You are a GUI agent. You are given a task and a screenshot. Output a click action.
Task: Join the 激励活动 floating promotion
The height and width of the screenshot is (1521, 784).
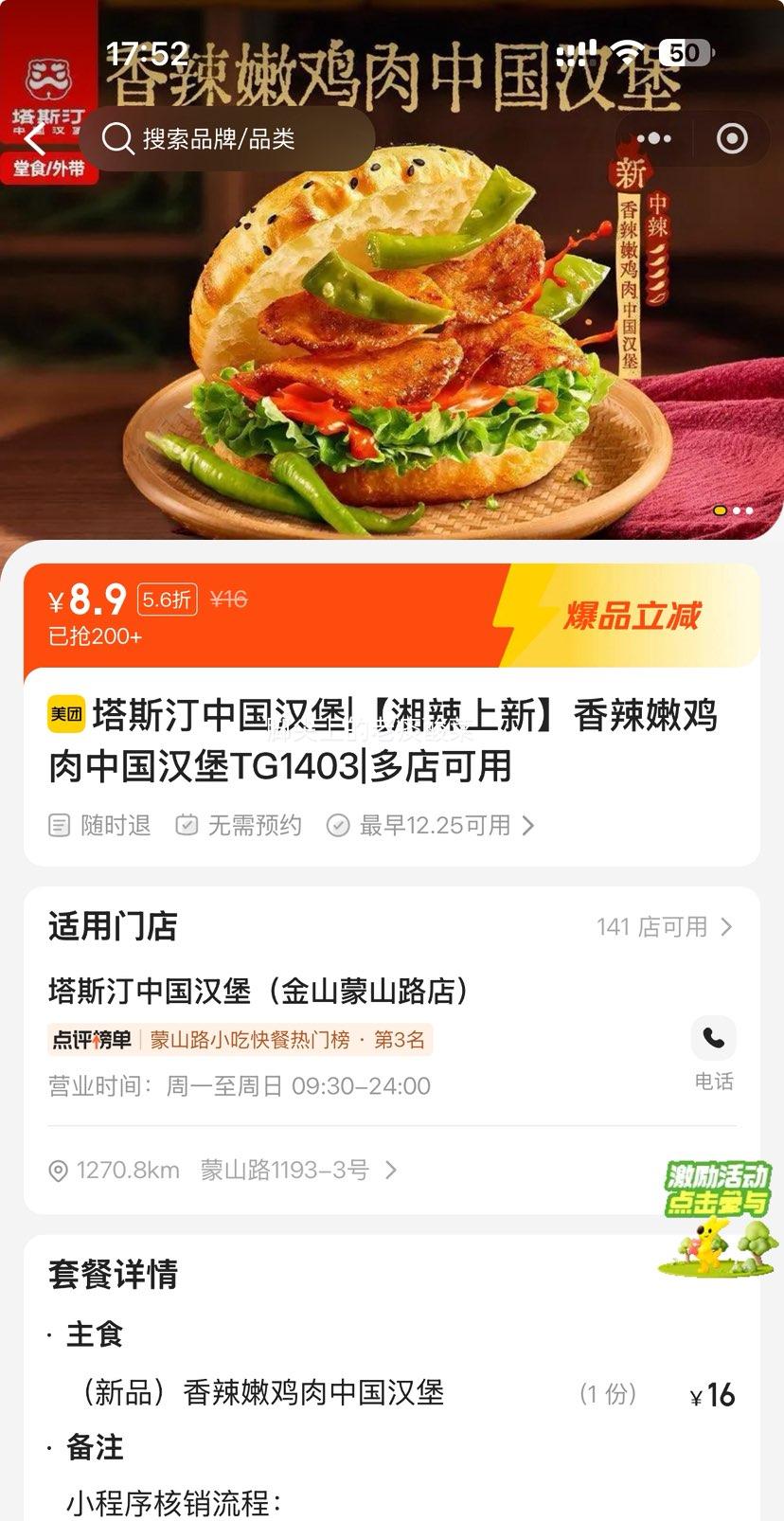716,1217
